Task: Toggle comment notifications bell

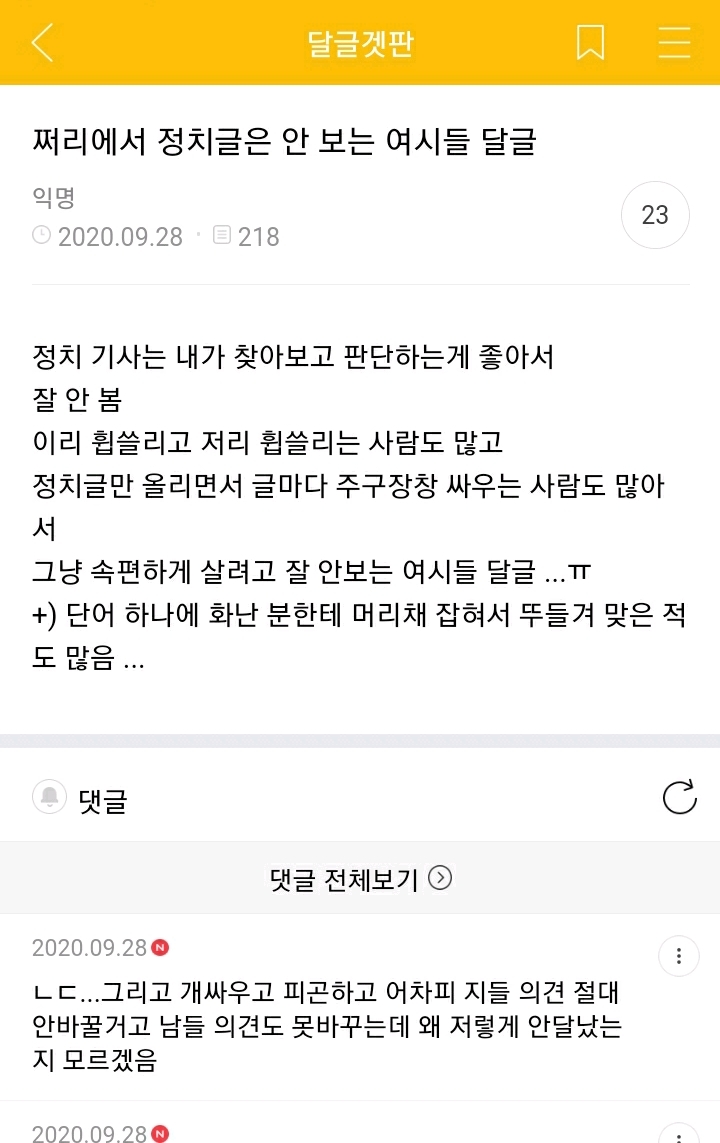Action: [x=50, y=797]
